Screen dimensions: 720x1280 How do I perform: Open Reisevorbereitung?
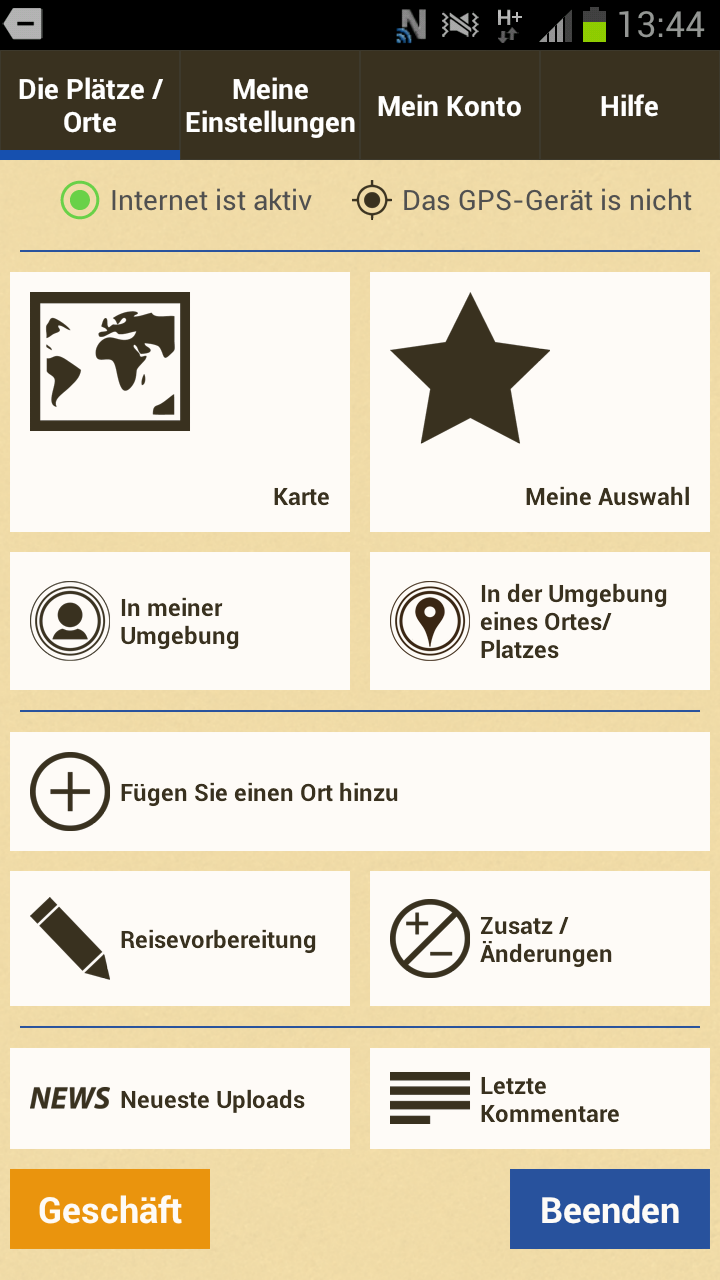[180, 939]
